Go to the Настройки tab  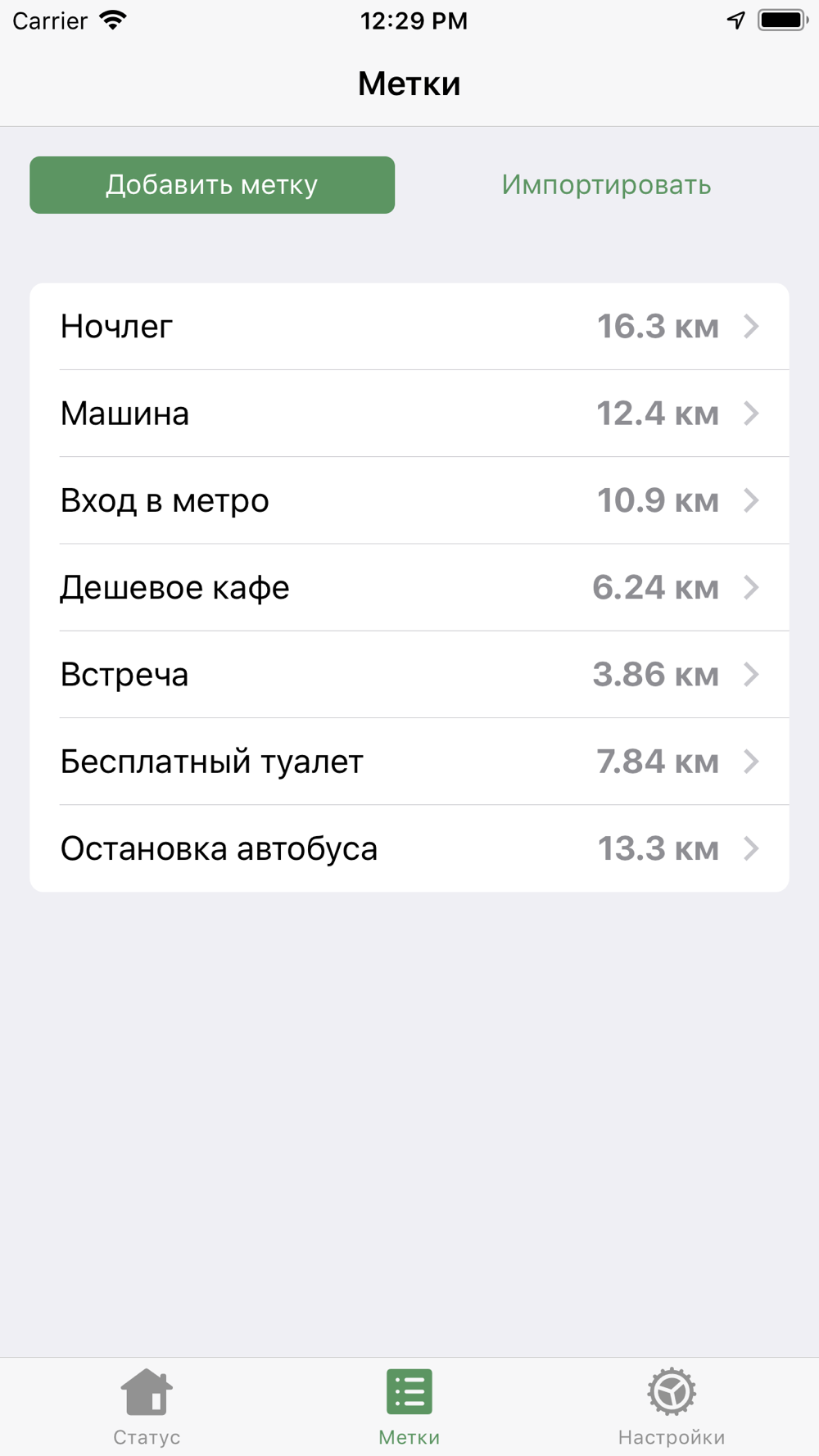click(672, 1407)
